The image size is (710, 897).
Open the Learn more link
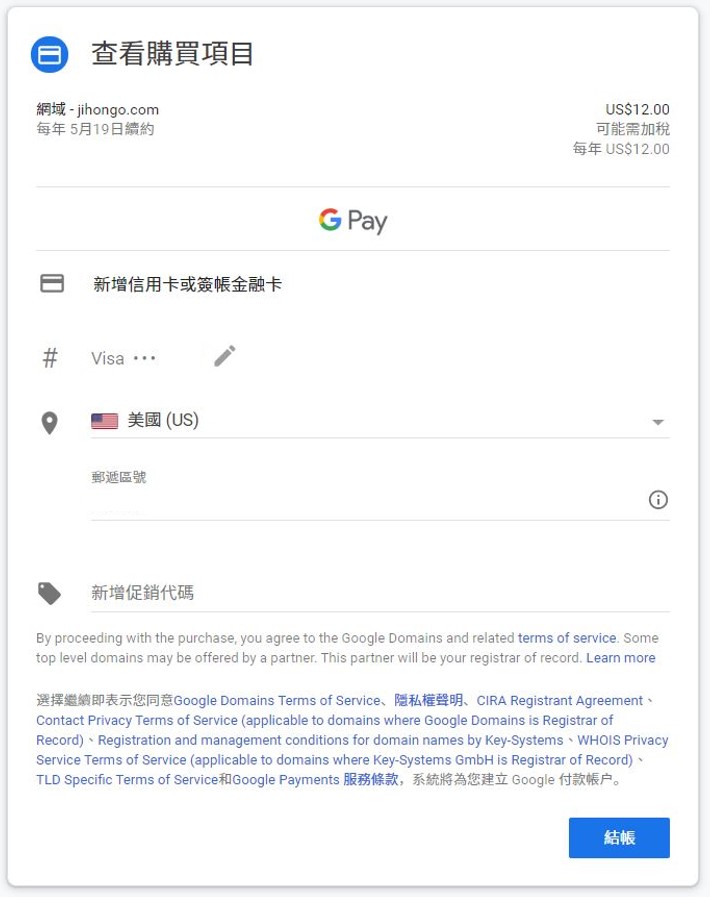pyautogui.click(x=621, y=658)
